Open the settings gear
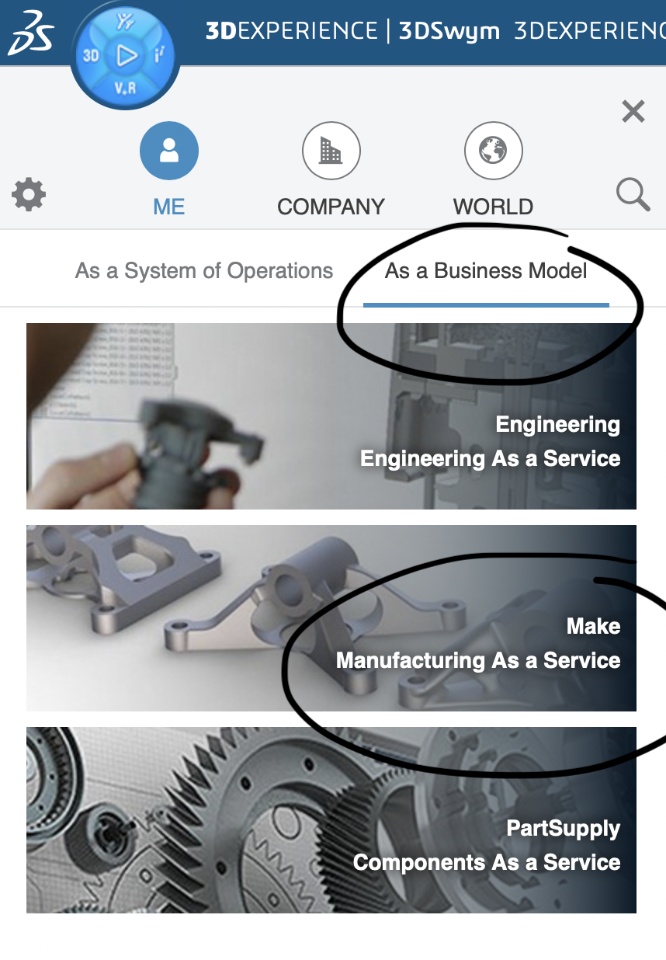Viewport: 666px width, 960px height. [28, 195]
